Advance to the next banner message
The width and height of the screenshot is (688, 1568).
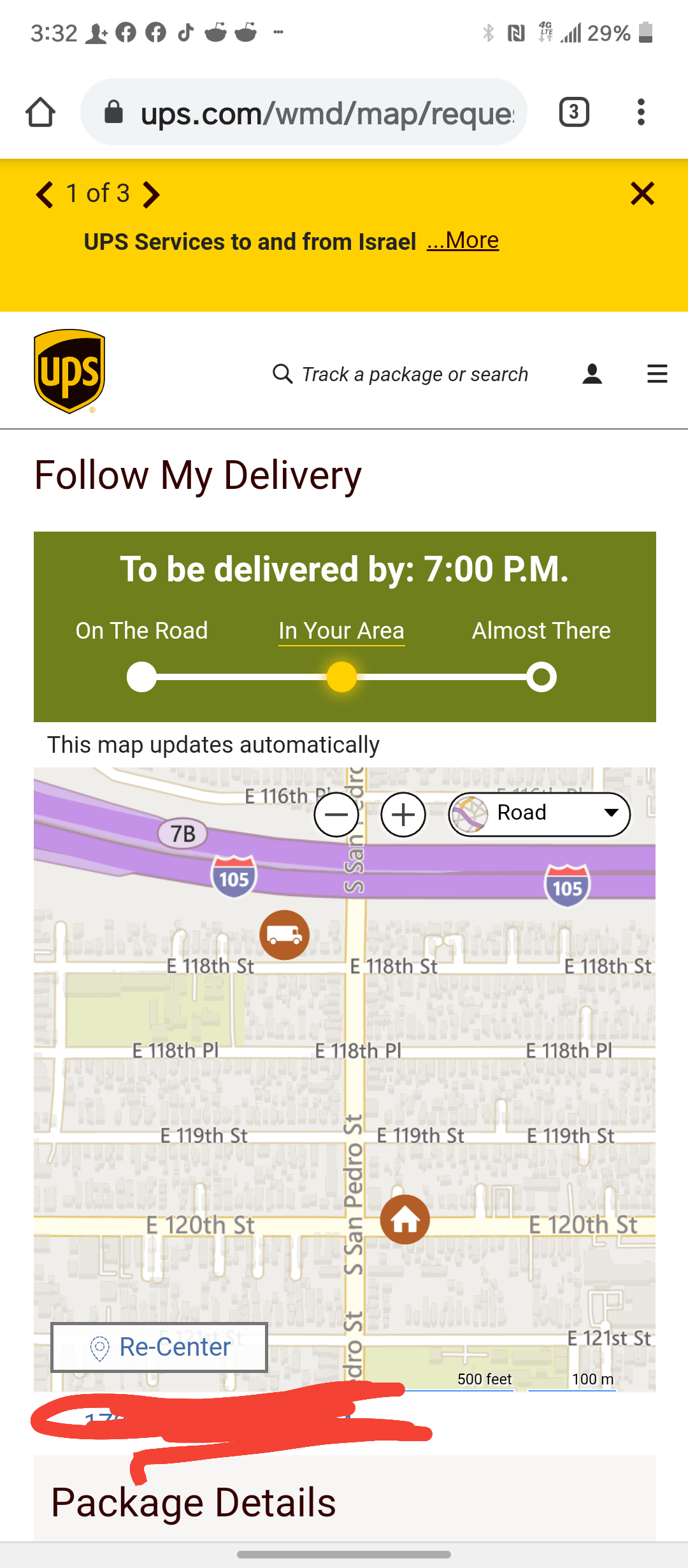coord(152,194)
